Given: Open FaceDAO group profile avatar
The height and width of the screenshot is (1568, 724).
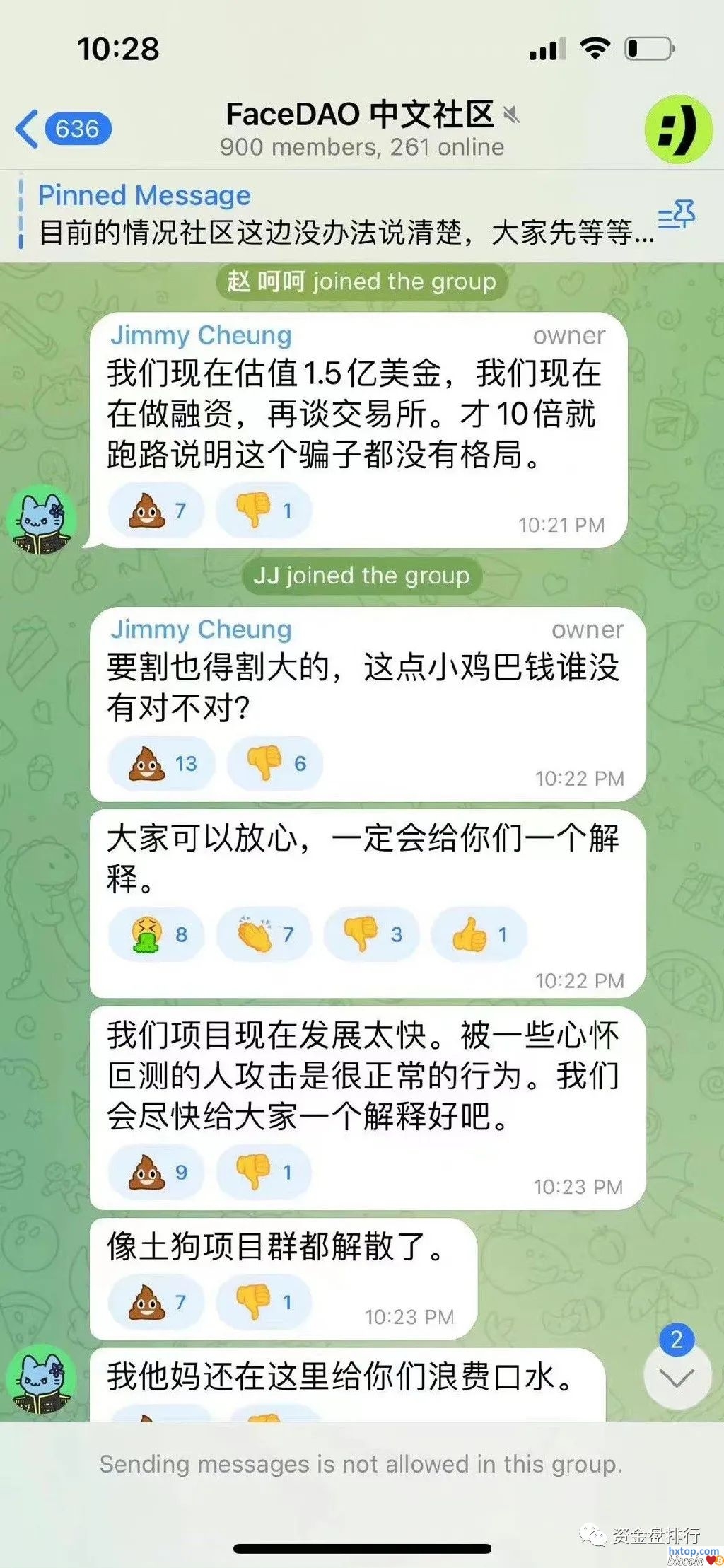Looking at the screenshot, I should coord(677,129).
